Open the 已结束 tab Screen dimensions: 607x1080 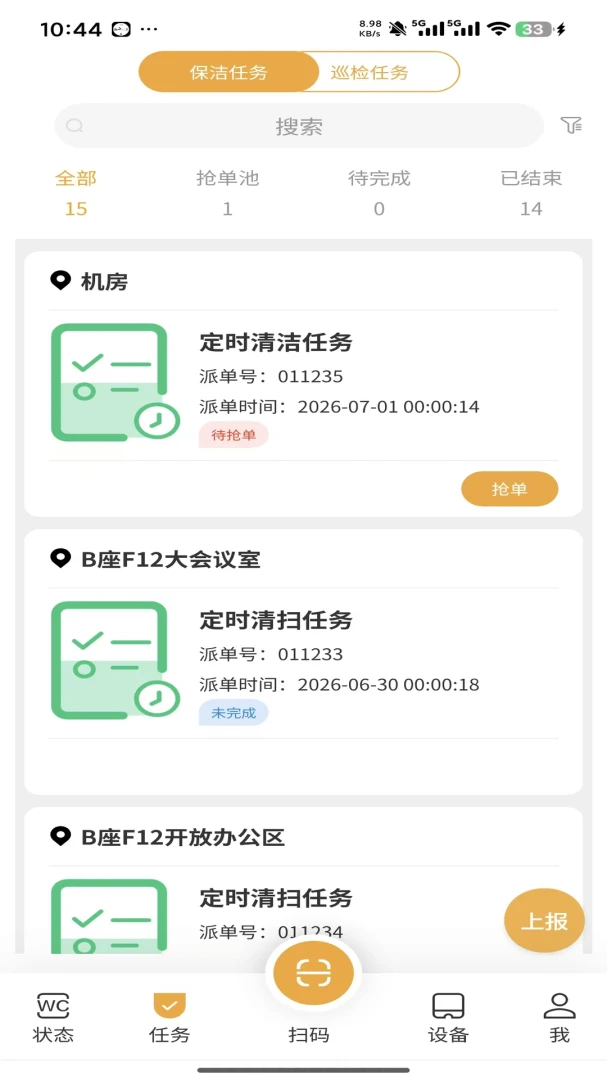click(531, 192)
